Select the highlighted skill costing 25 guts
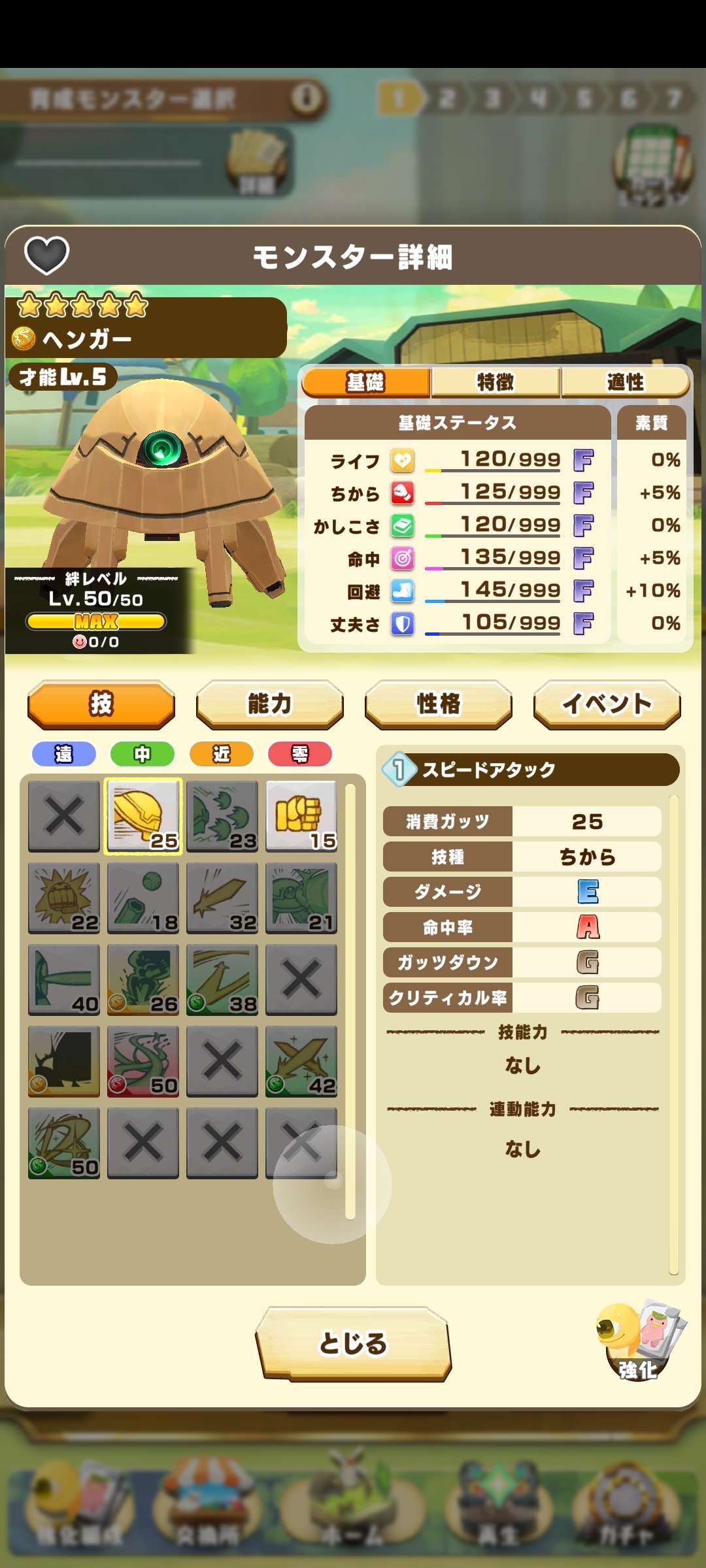 (143, 816)
